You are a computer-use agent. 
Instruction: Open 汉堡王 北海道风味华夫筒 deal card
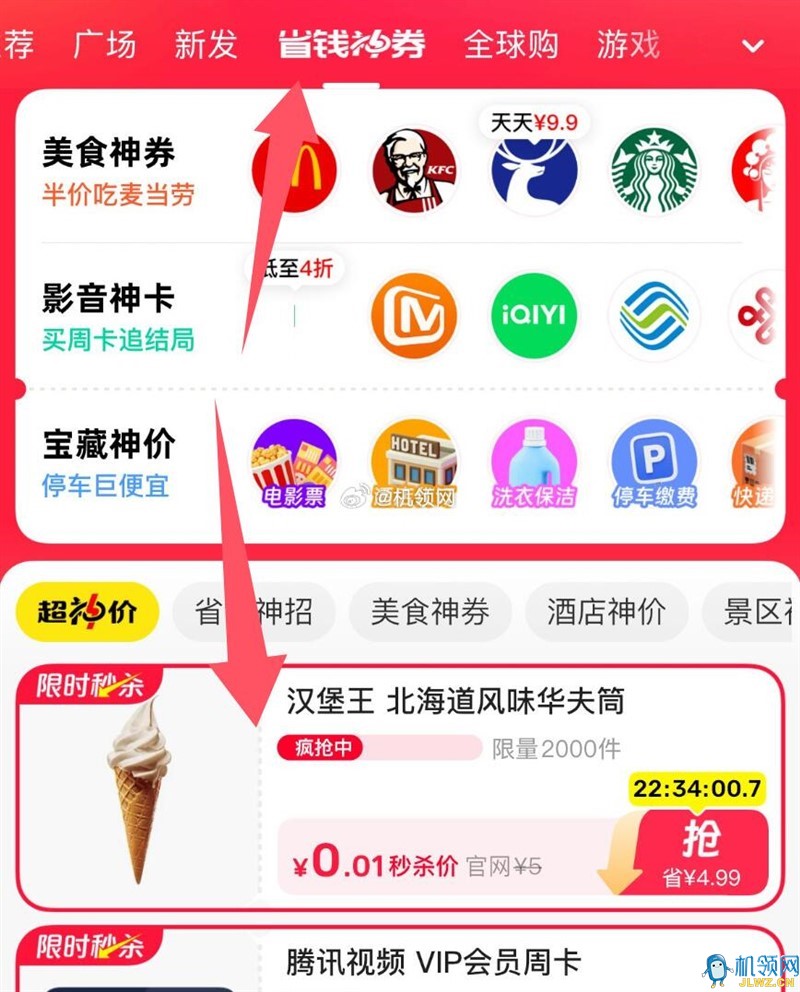tap(455, 702)
